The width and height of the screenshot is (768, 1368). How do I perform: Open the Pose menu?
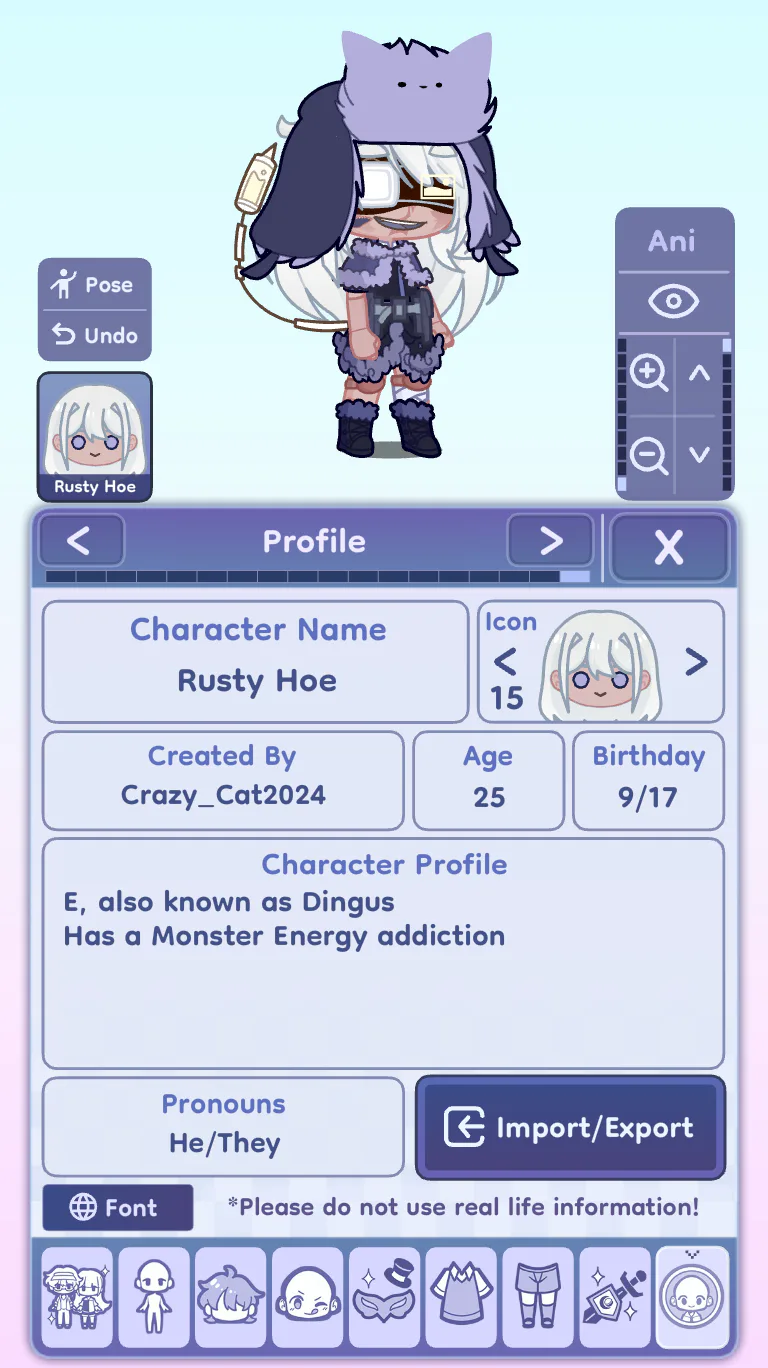click(94, 285)
